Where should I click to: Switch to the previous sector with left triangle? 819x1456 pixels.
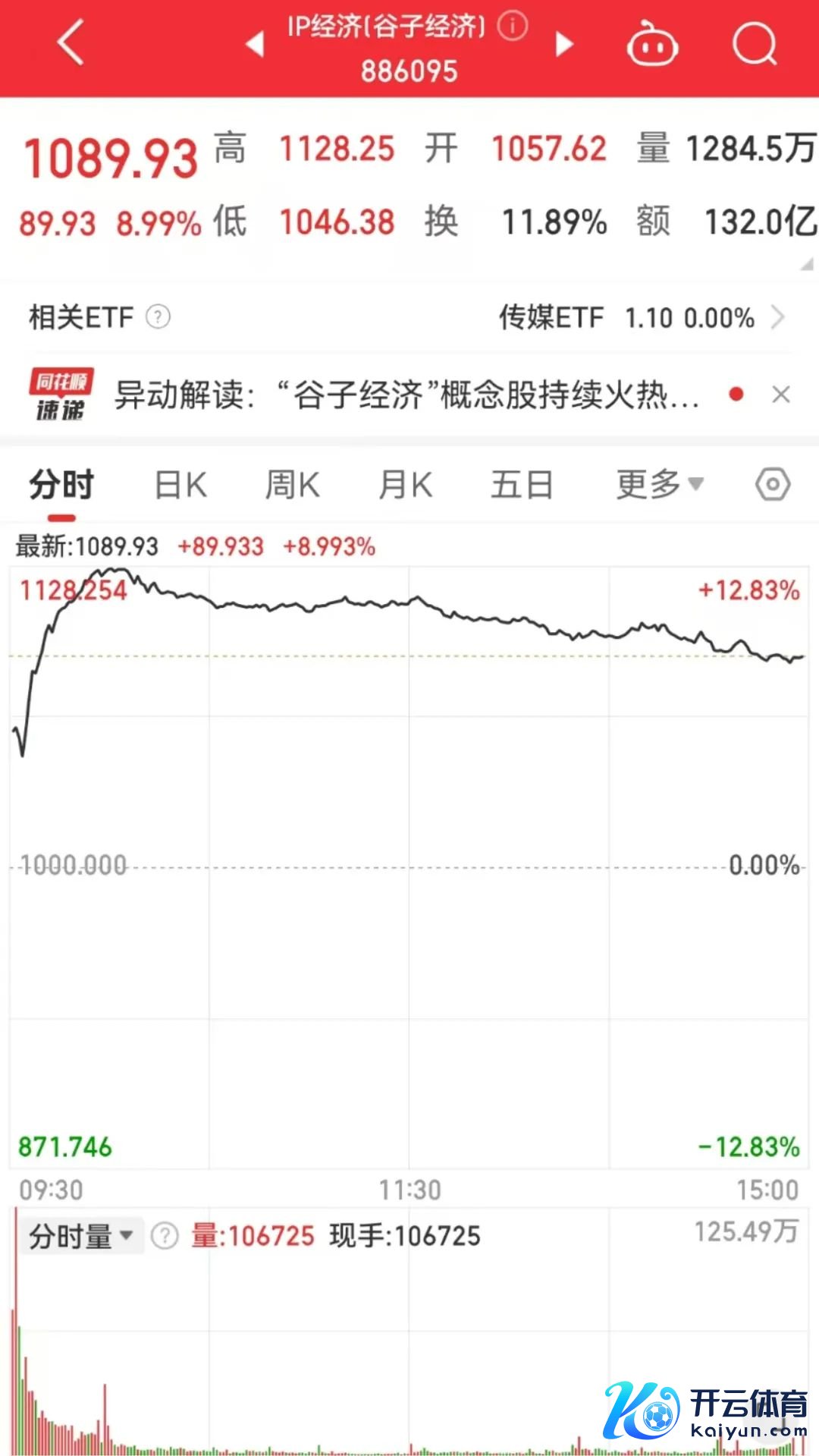[x=256, y=44]
